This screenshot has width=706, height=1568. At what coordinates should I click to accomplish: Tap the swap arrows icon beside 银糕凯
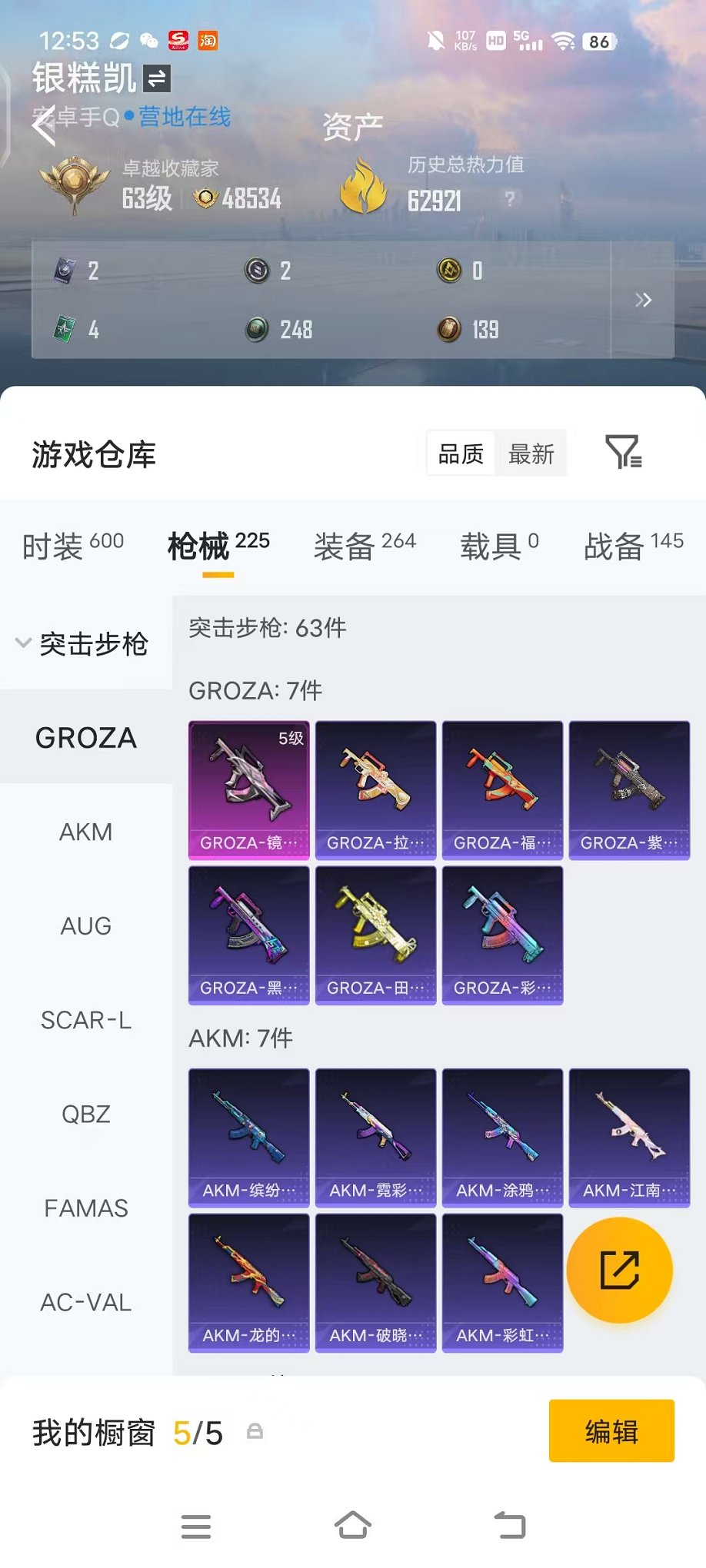pos(156,77)
